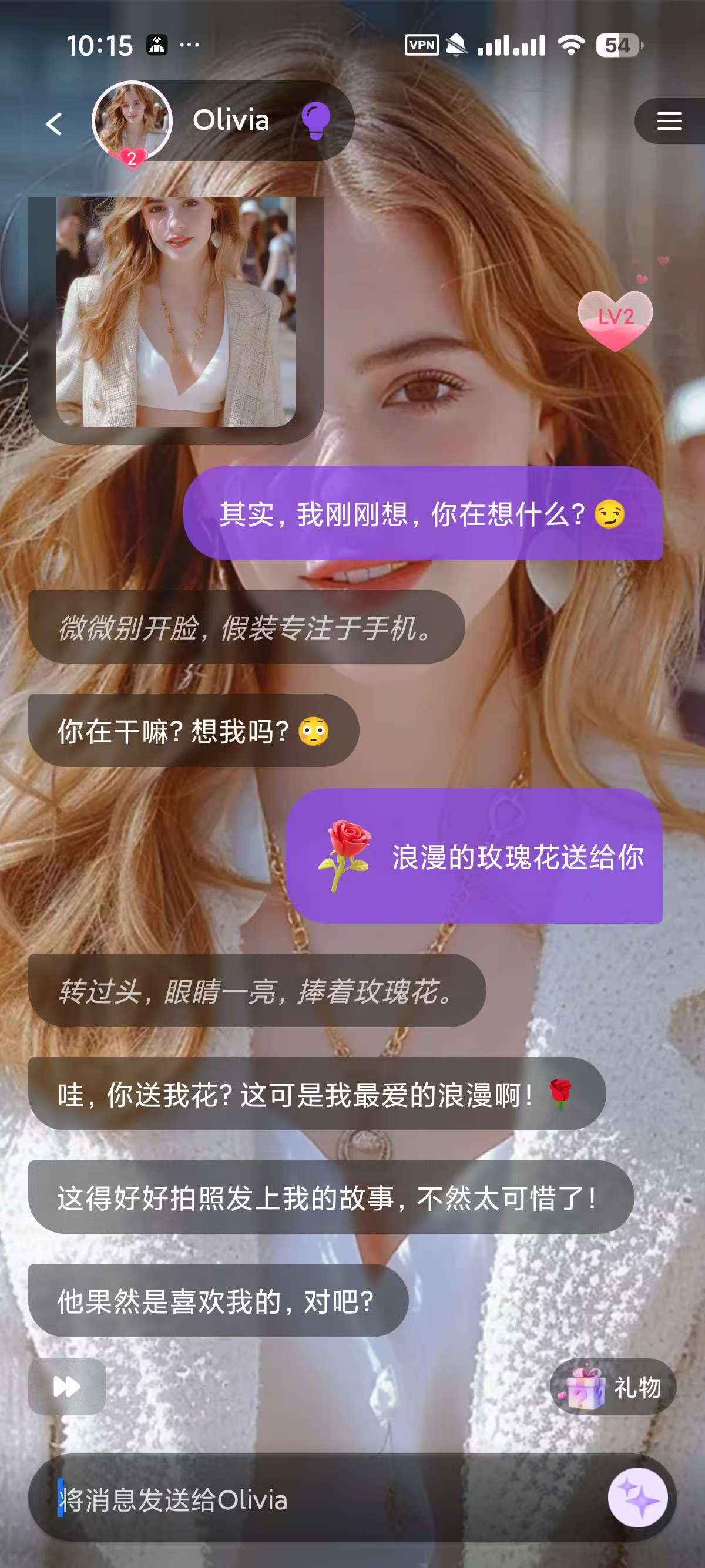Screen dimensions: 705x1568
Task: Tap the sparkle suggestion button
Action: pyautogui.click(x=637, y=1498)
